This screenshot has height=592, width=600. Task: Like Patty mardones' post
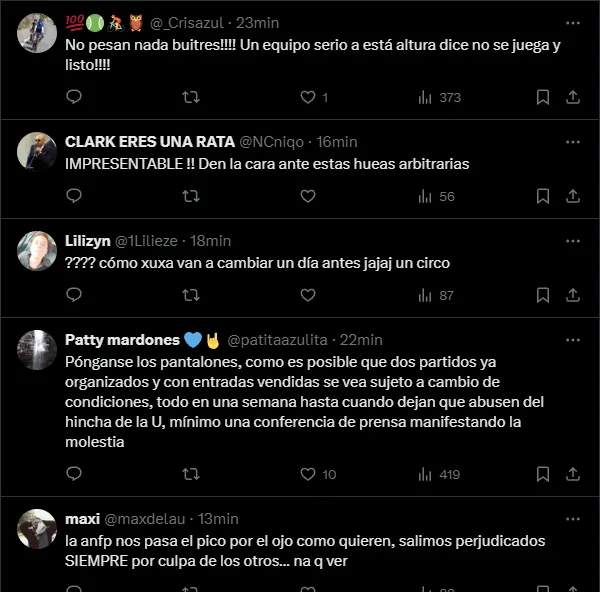pyautogui.click(x=308, y=474)
